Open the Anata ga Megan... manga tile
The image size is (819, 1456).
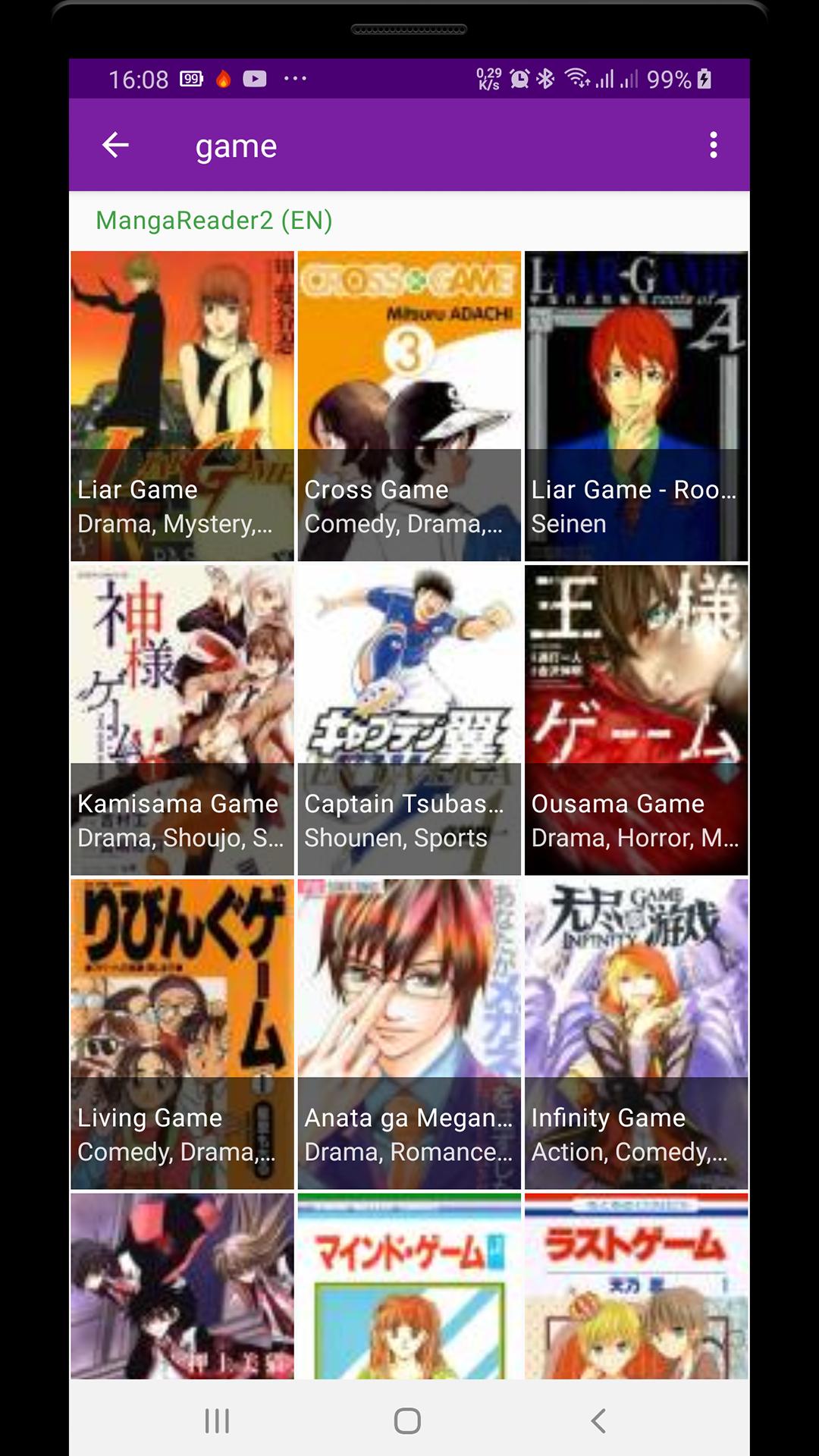(409, 1034)
